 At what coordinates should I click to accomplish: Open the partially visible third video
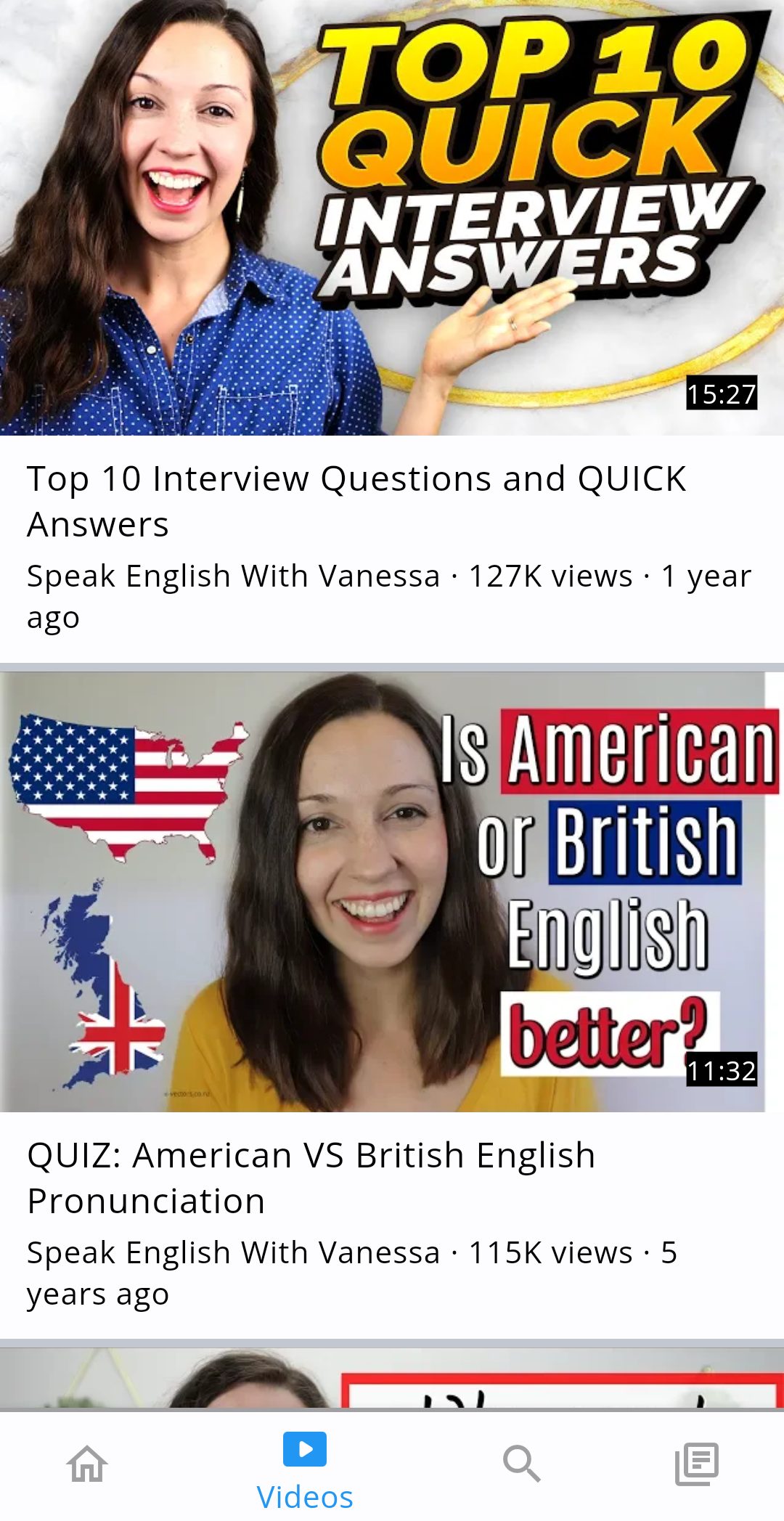click(392, 1378)
